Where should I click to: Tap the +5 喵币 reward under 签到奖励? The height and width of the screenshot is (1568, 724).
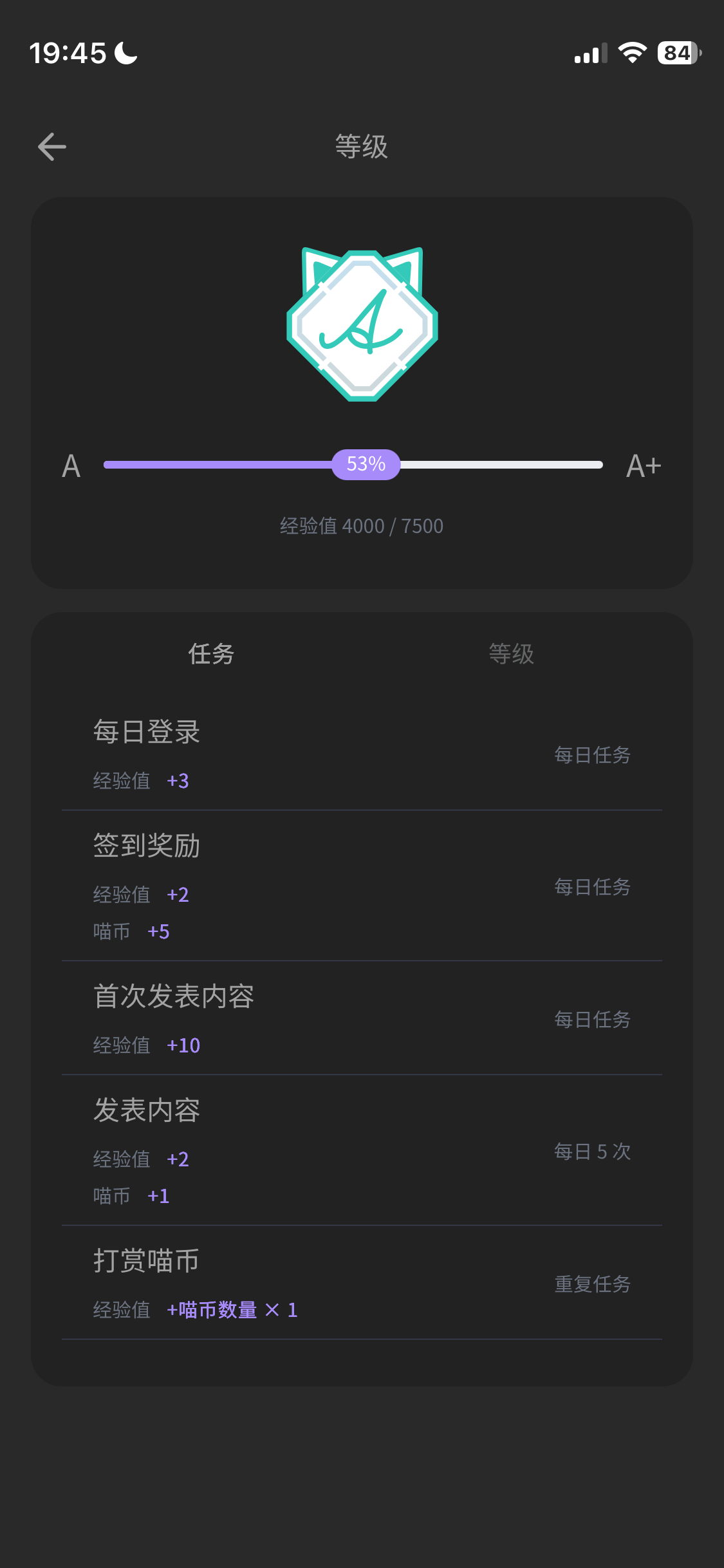[x=158, y=931]
